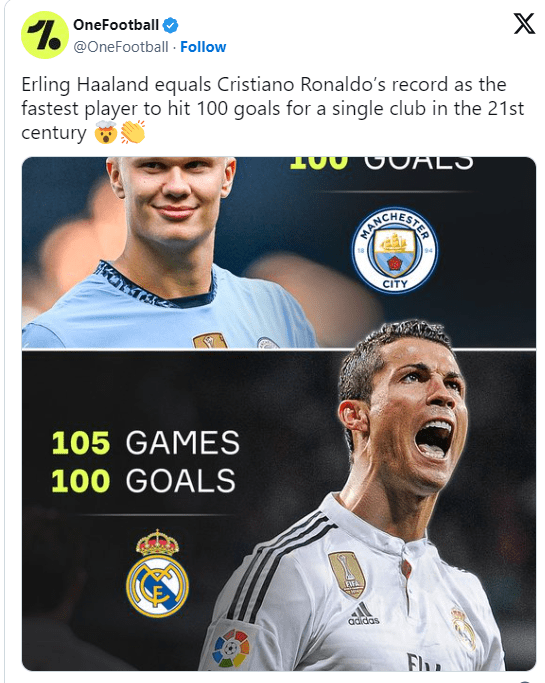Open the Haaland and Ronaldo post image

point(279,414)
